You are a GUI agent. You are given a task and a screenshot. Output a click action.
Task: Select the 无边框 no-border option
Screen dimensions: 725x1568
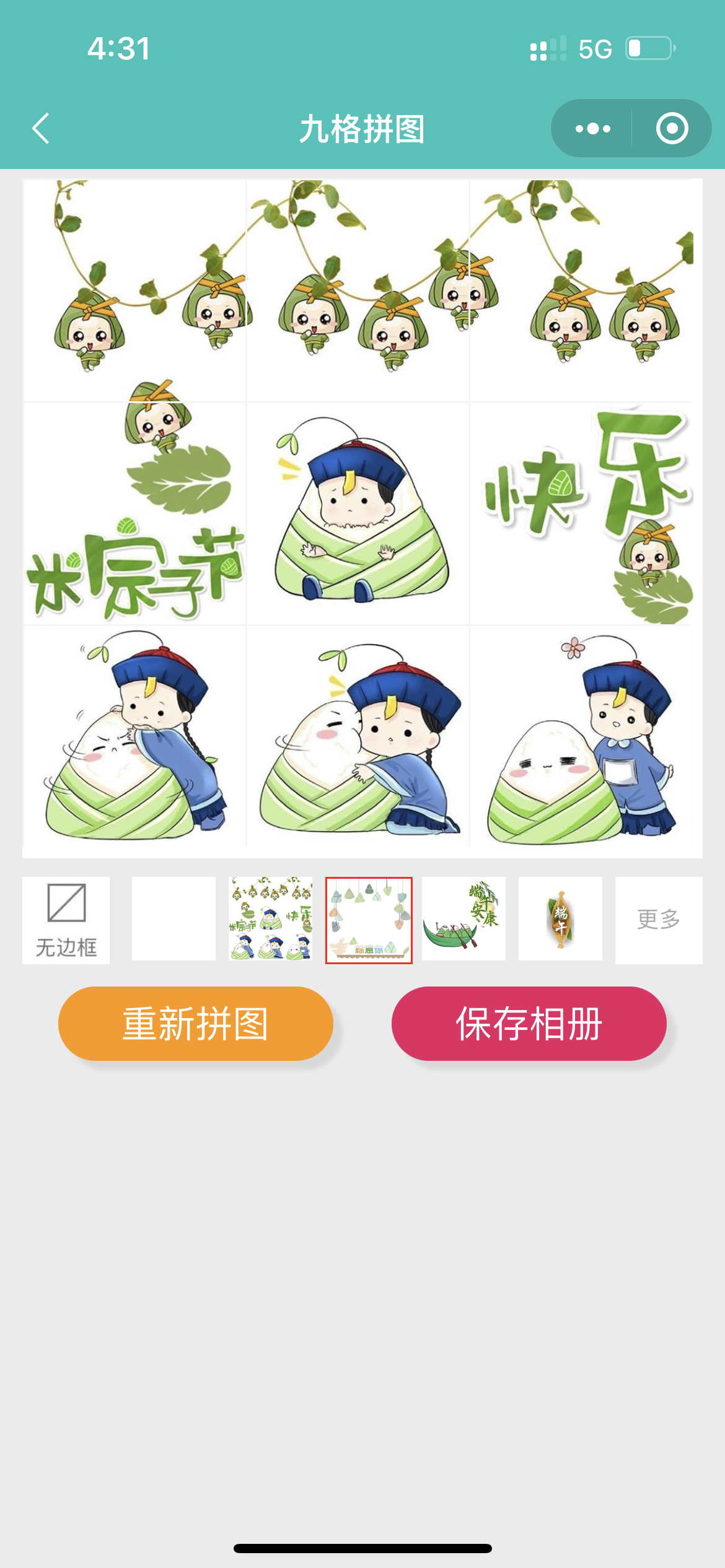click(66, 920)
